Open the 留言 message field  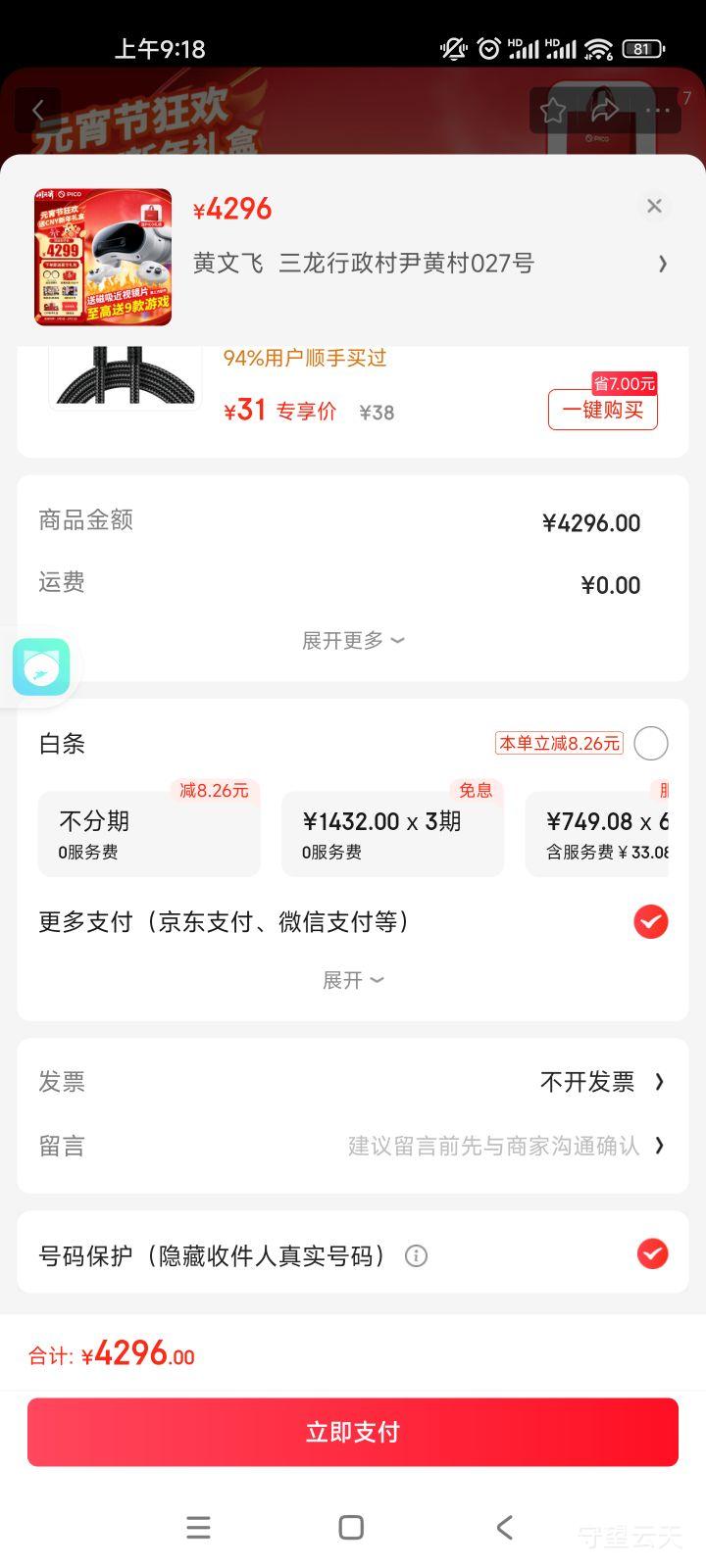tap(353, 1146)
